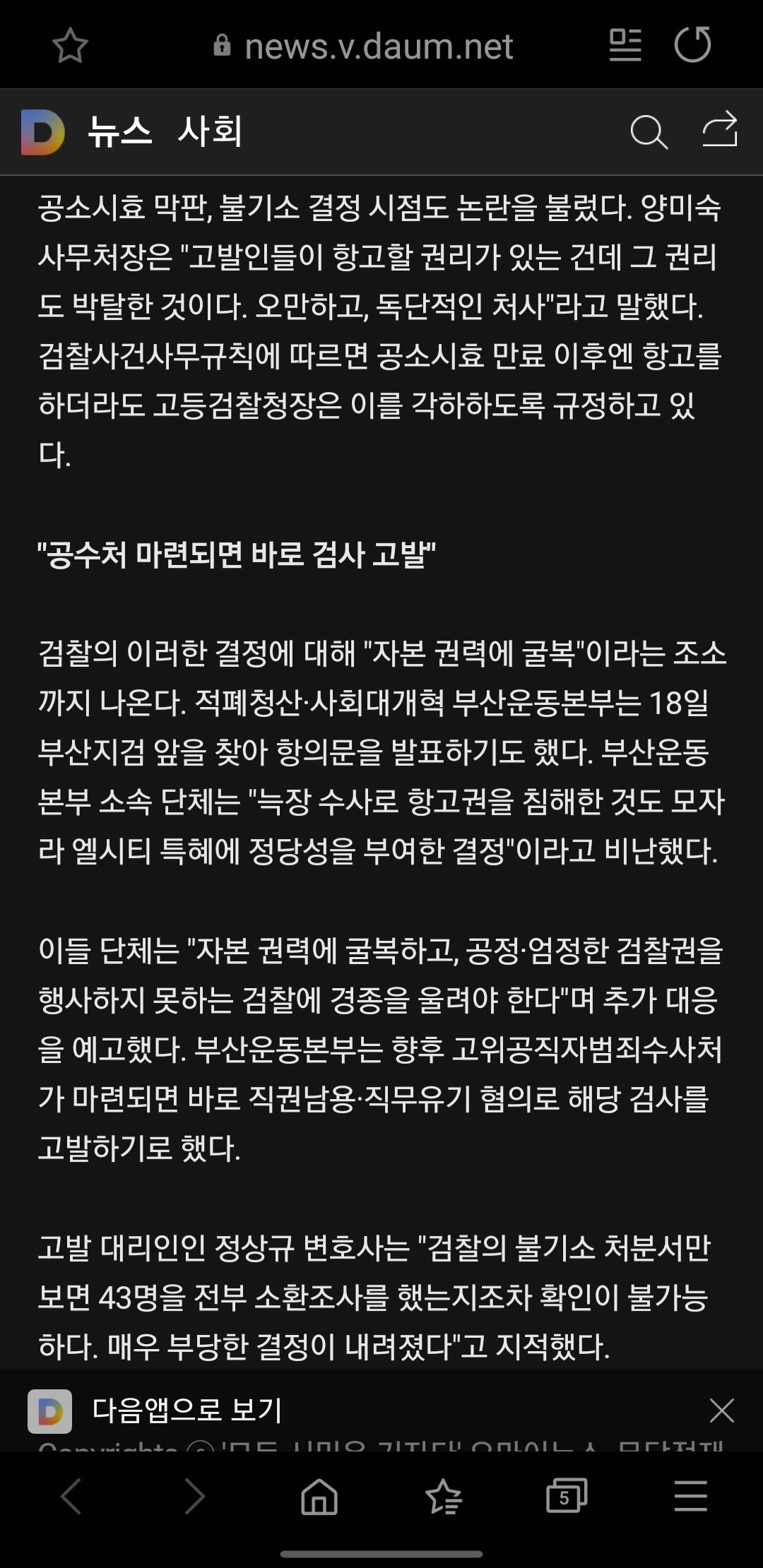This screenshot has width=763, height=1568.
Task: Open the Daum logo home link
Action: click(x=42, y=132)
